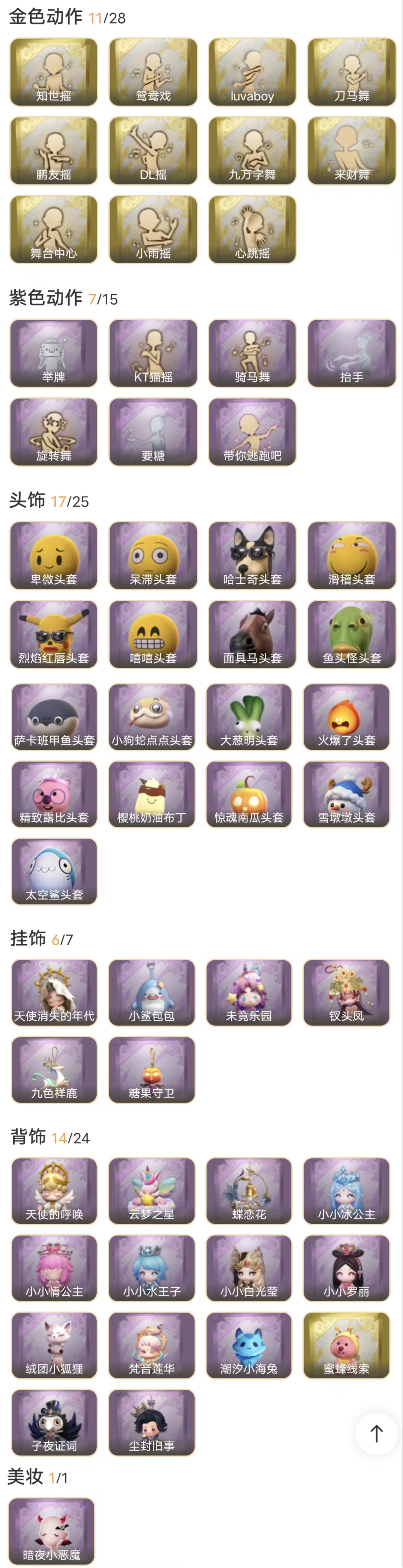This screenshot has height=1568, width=403.
Task: Open the 心跳摇 action tile
Action: click(252, 230)
